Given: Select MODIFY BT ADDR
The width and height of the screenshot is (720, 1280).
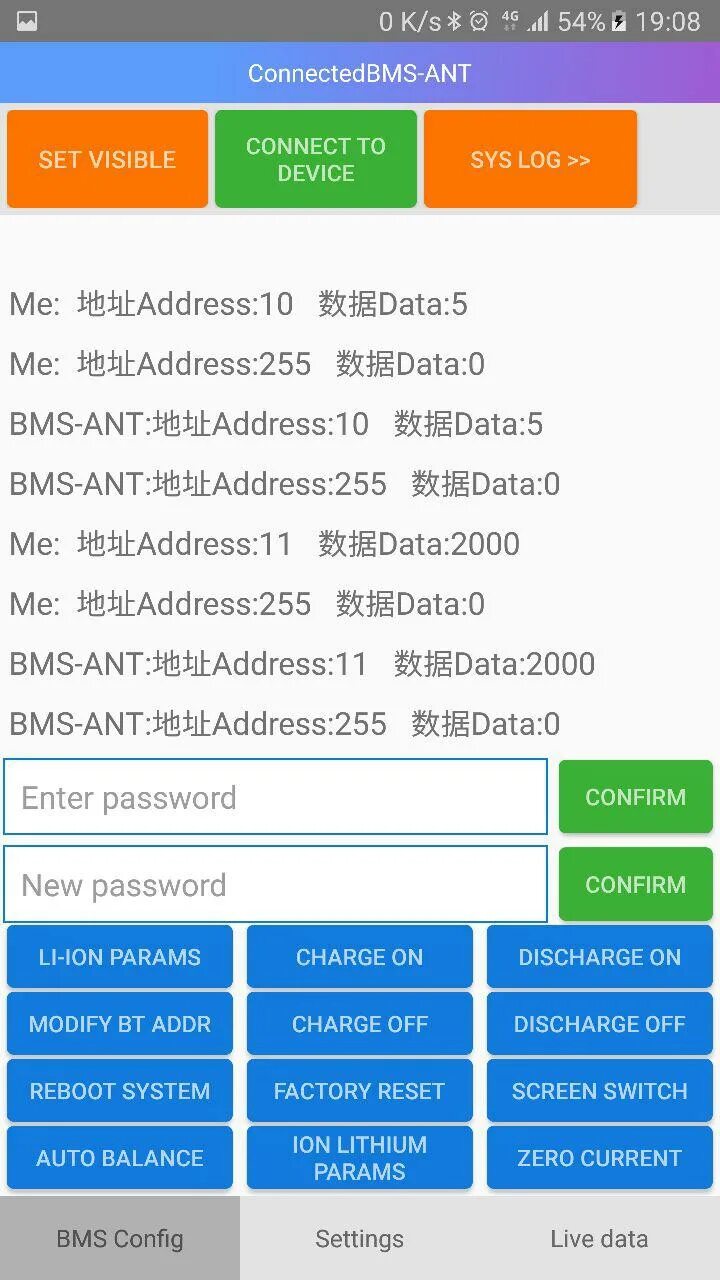Looking at the screenshot, I should pyautogui.click(x=120, y=1024).
